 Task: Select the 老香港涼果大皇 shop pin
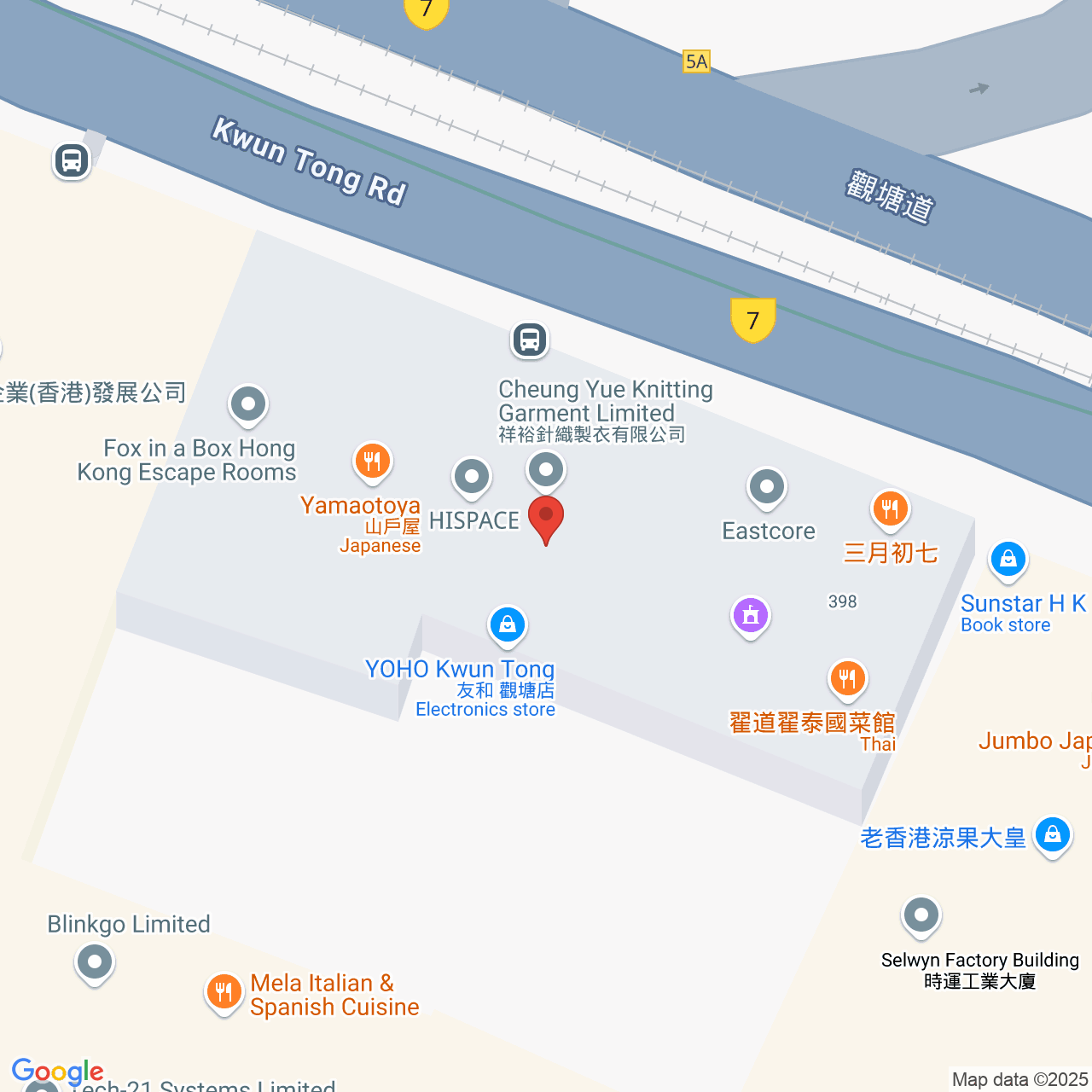click(1052, 834)
